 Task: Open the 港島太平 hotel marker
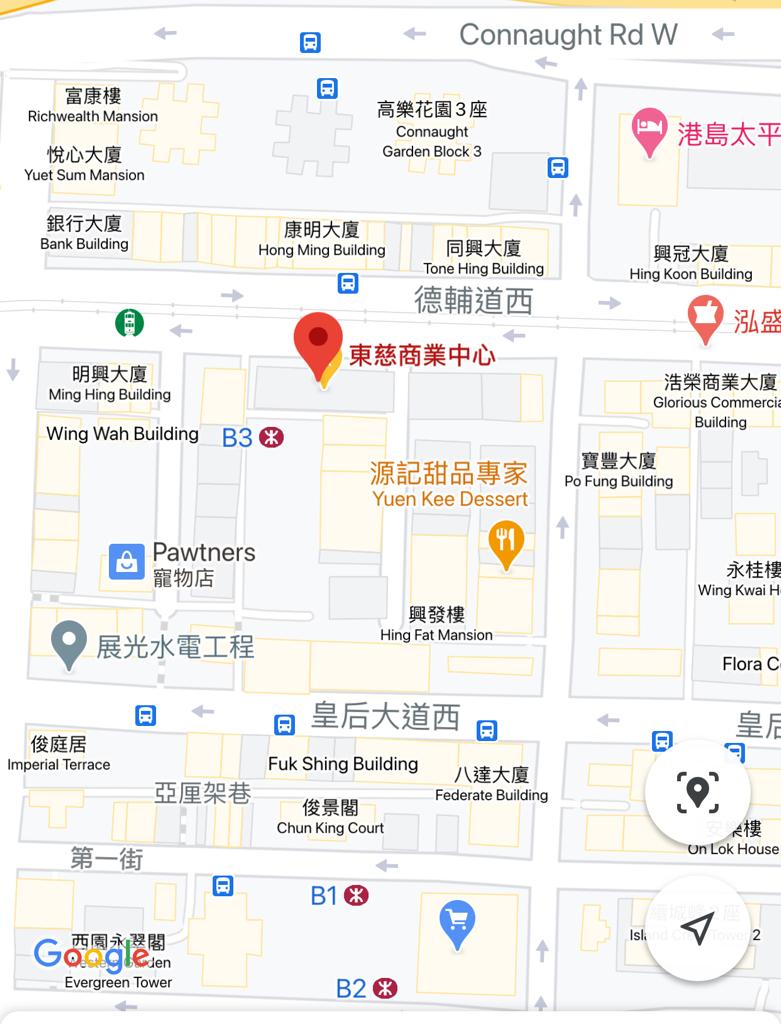click(650, 130)
